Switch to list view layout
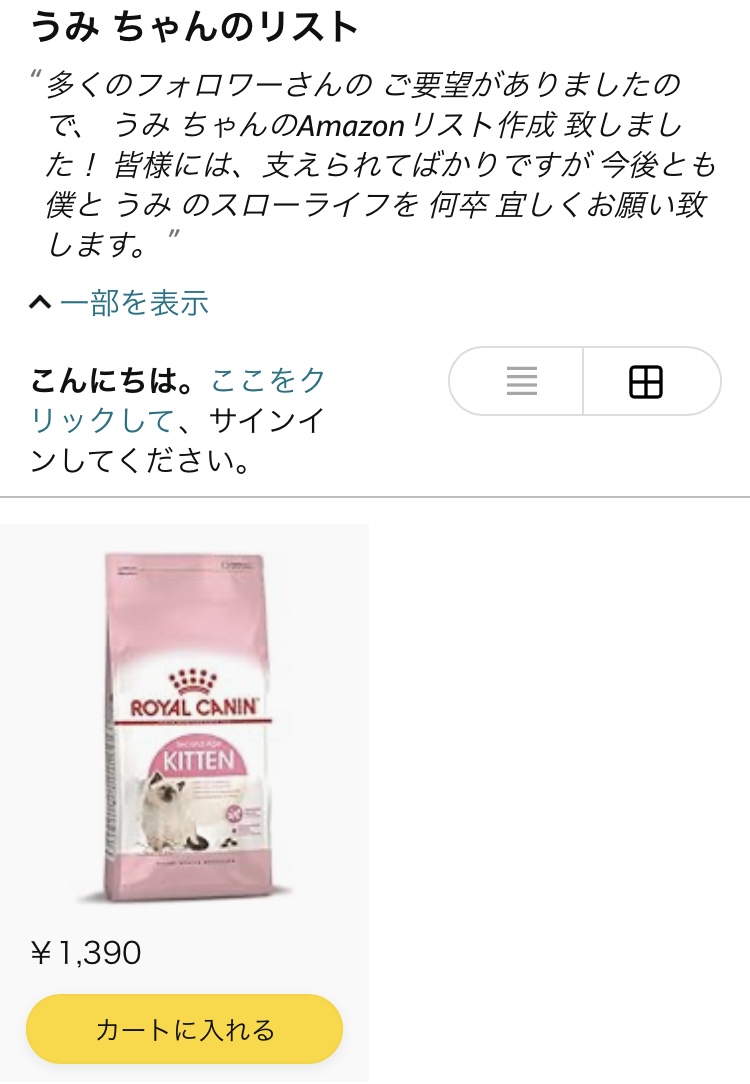Screen dimensions: 750x1084 tap(521, 381)
